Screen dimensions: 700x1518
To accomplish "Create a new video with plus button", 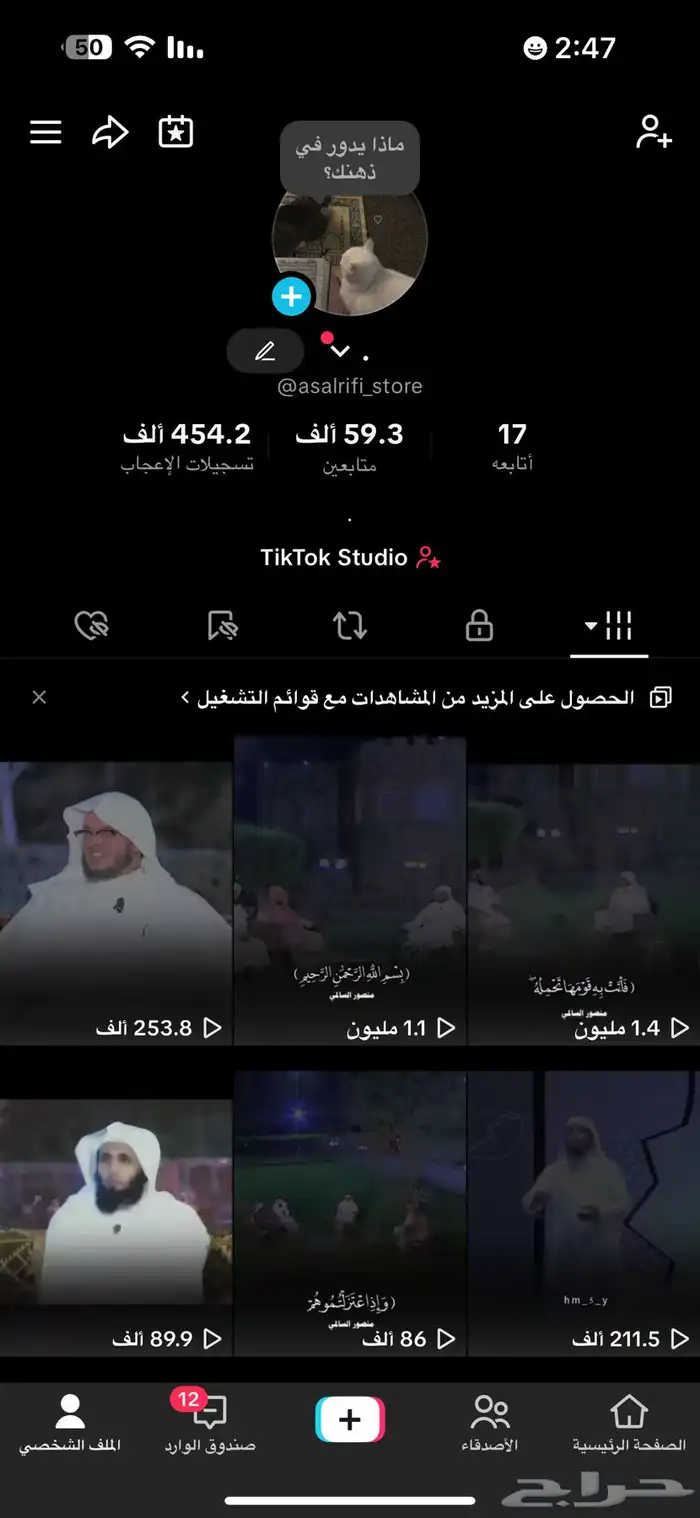I will (x=350, y=1420).
